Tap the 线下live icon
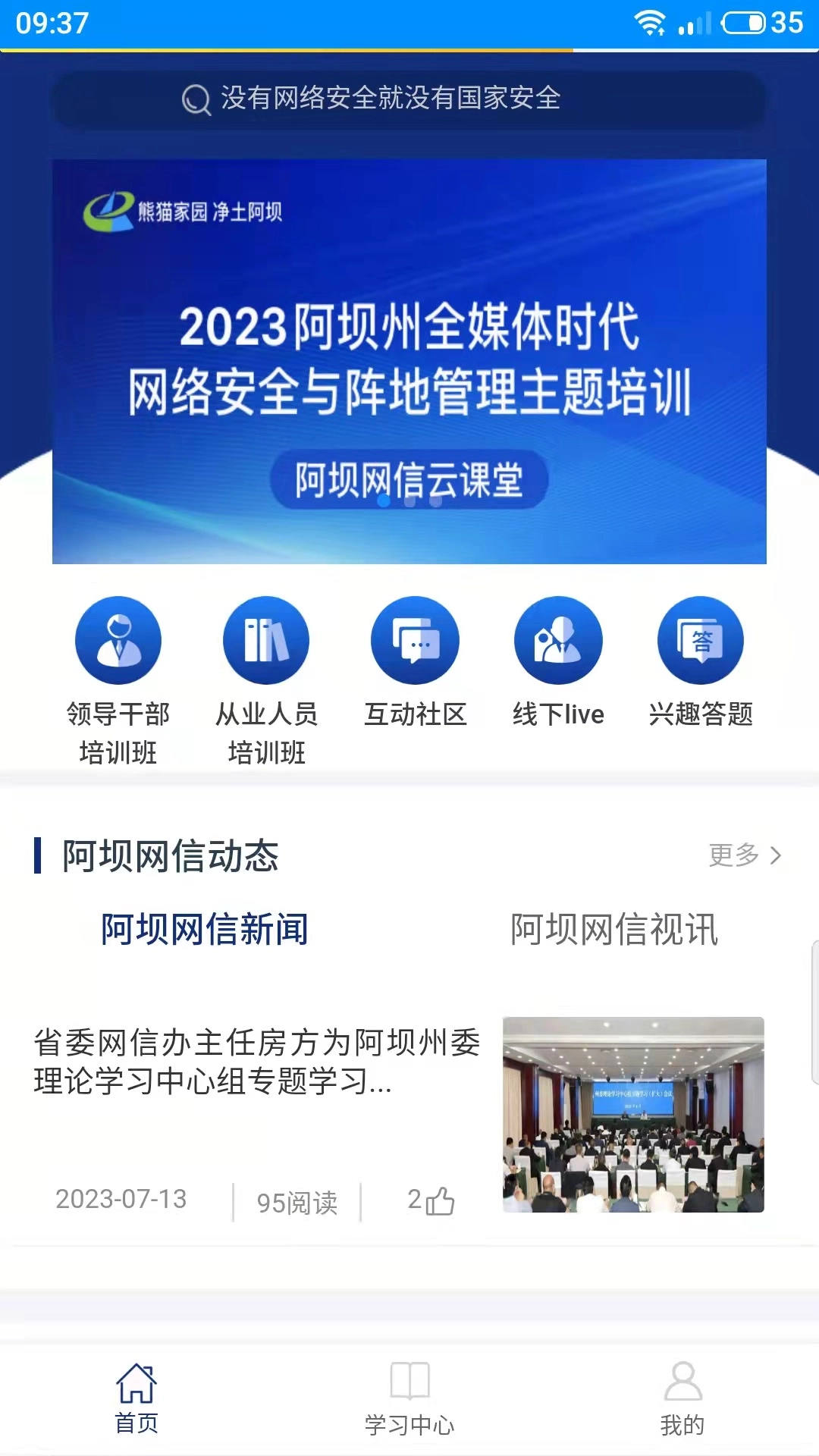 [x=558, y=641]
